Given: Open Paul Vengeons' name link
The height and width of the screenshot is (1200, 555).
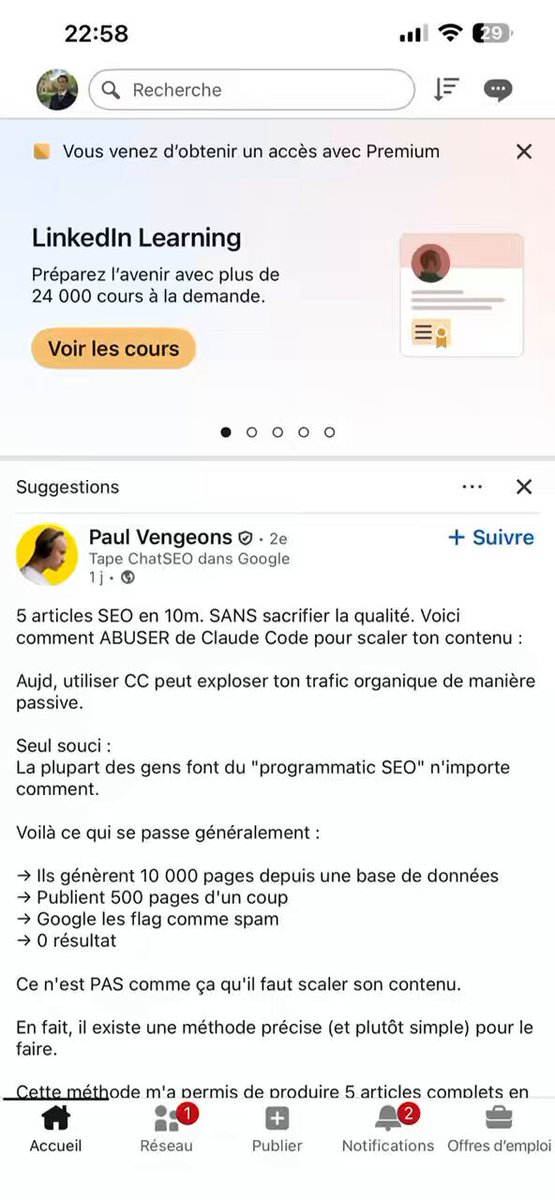Looking at the screenshot, I should coord(160,537).
